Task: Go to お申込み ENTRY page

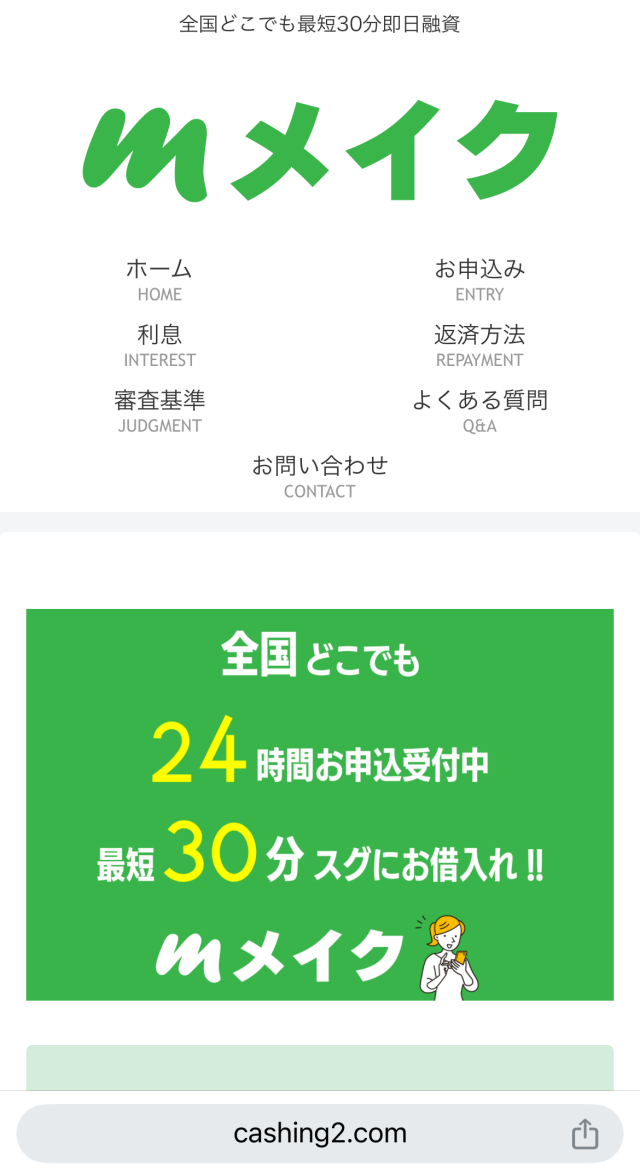Action: pyautogui.click(x=480, y=279)
